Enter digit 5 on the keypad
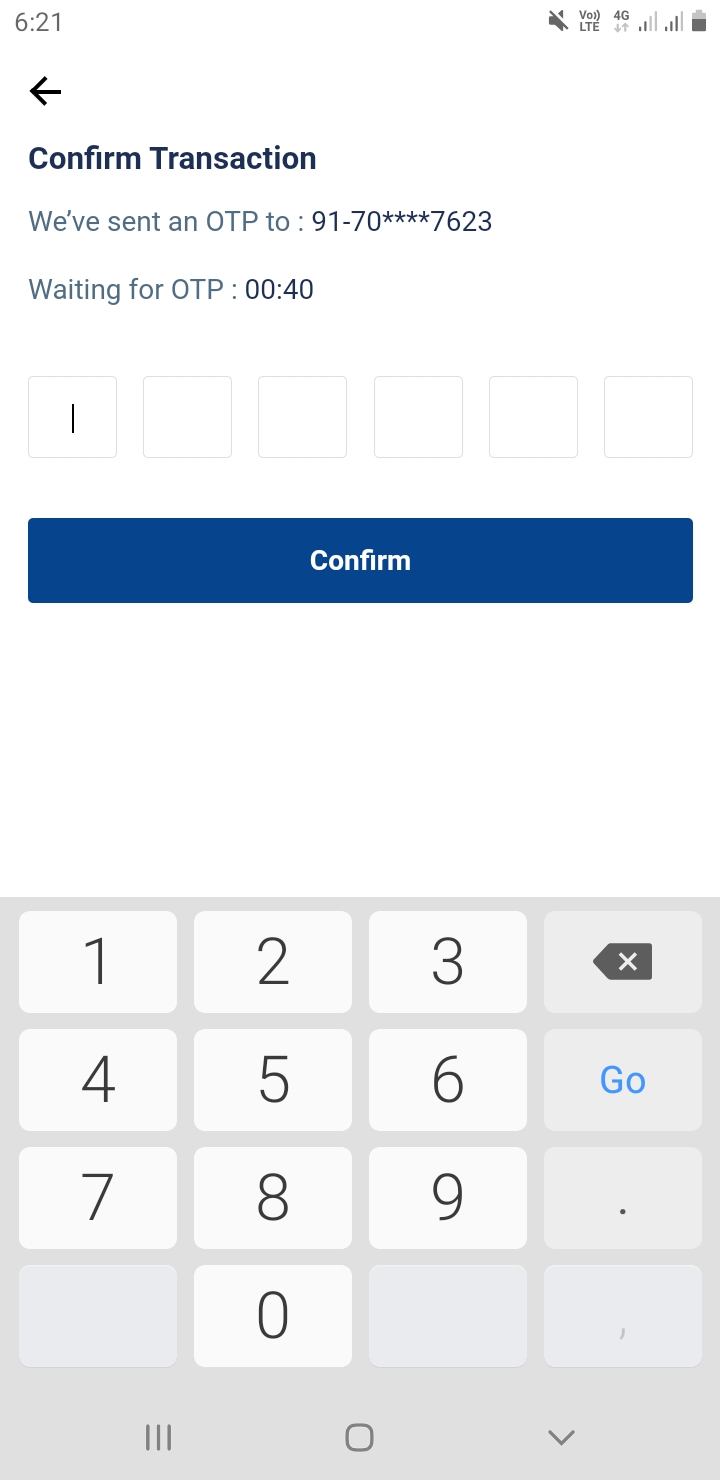720x1480 pixels. click(273, 1080)
